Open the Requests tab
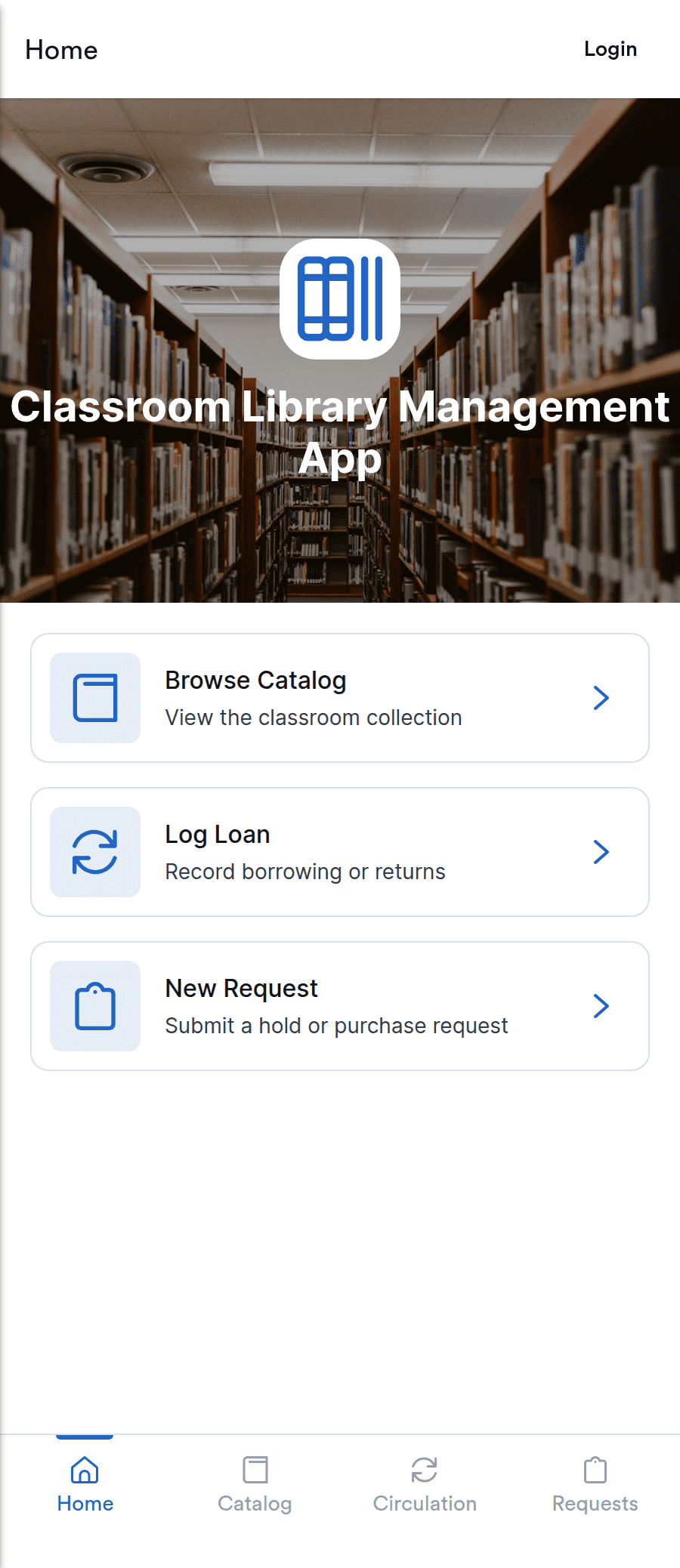 point(595,1484)
